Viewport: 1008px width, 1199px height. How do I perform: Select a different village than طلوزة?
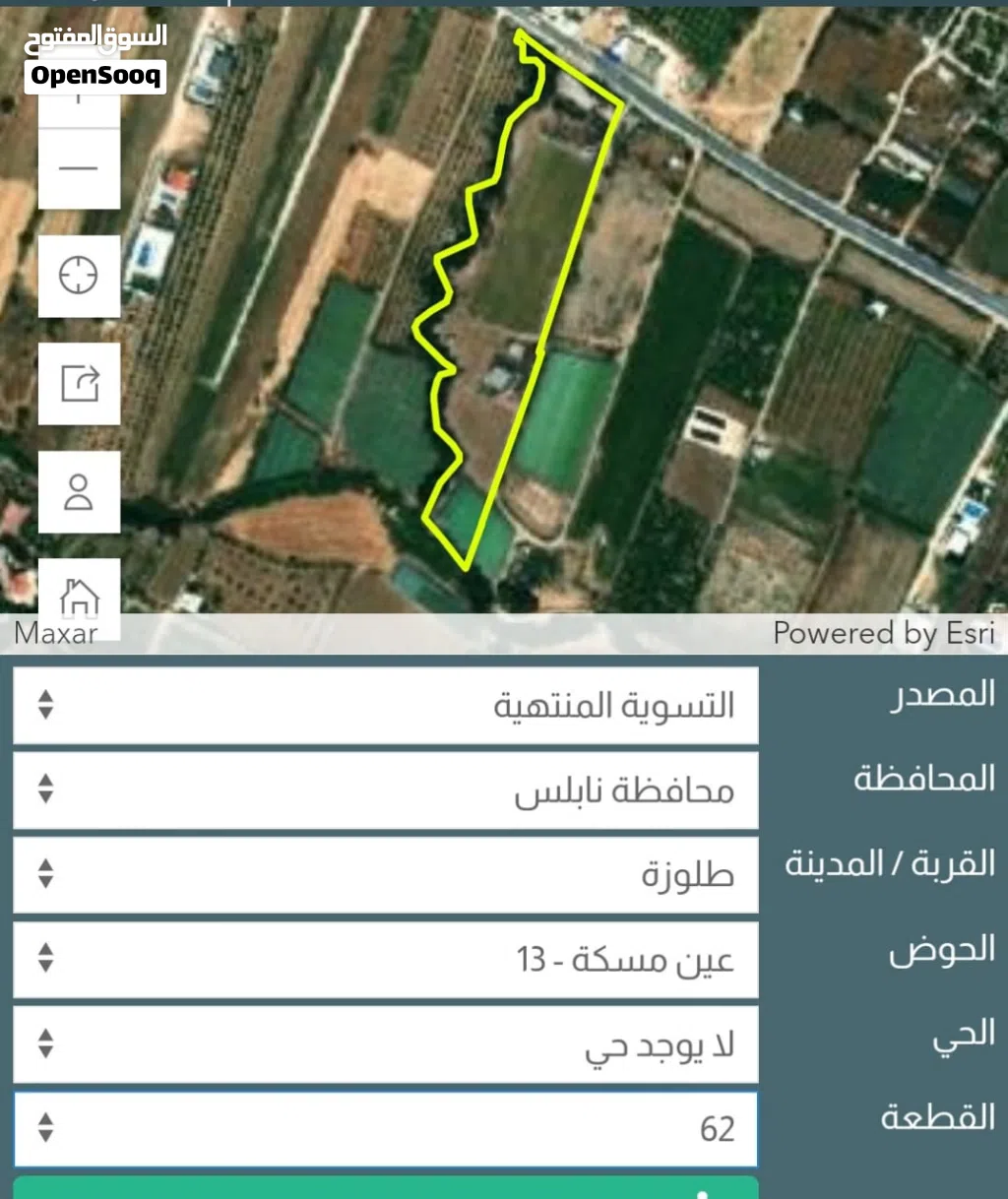pyautogui.click(x=385, y=874)
